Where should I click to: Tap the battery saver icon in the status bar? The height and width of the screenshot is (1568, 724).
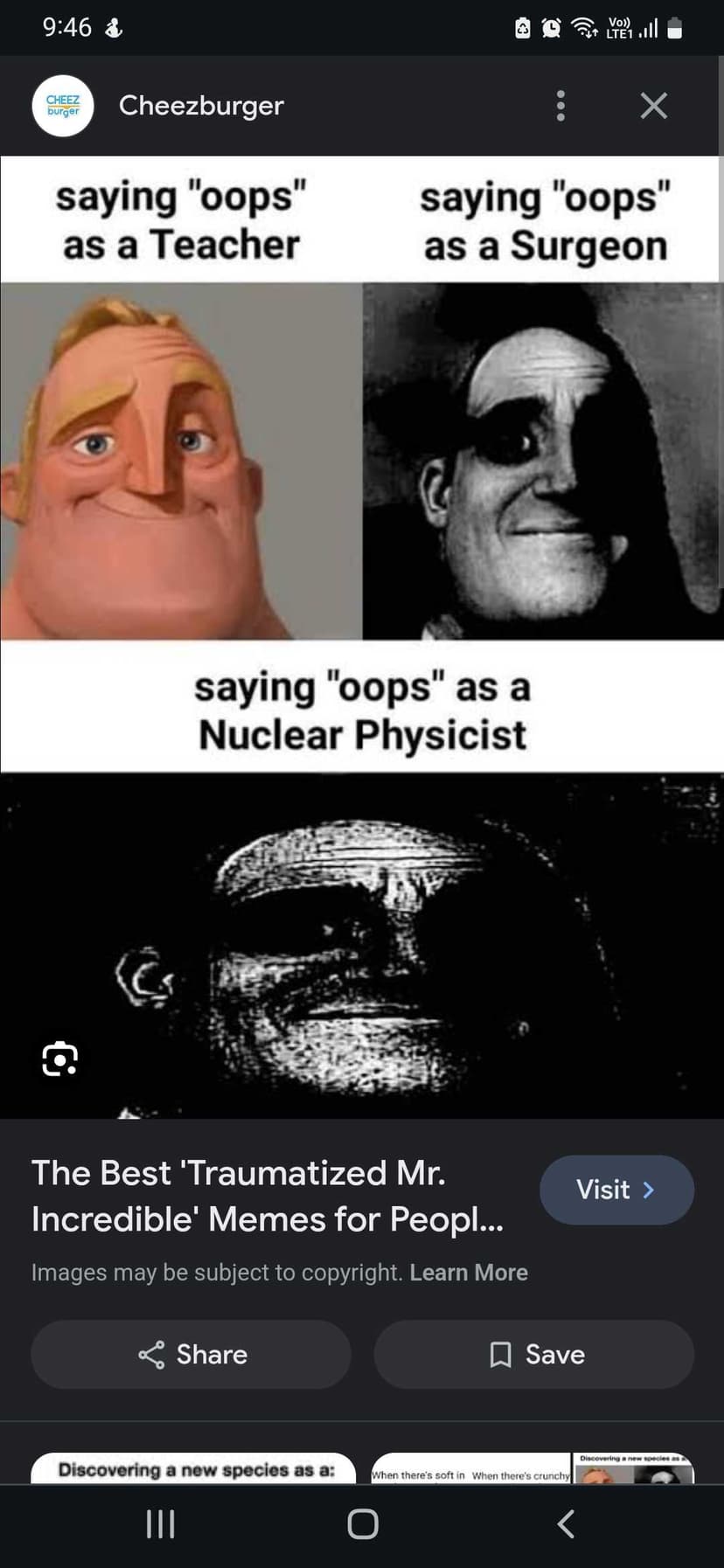pyautogui.click(x=523, y=27)
